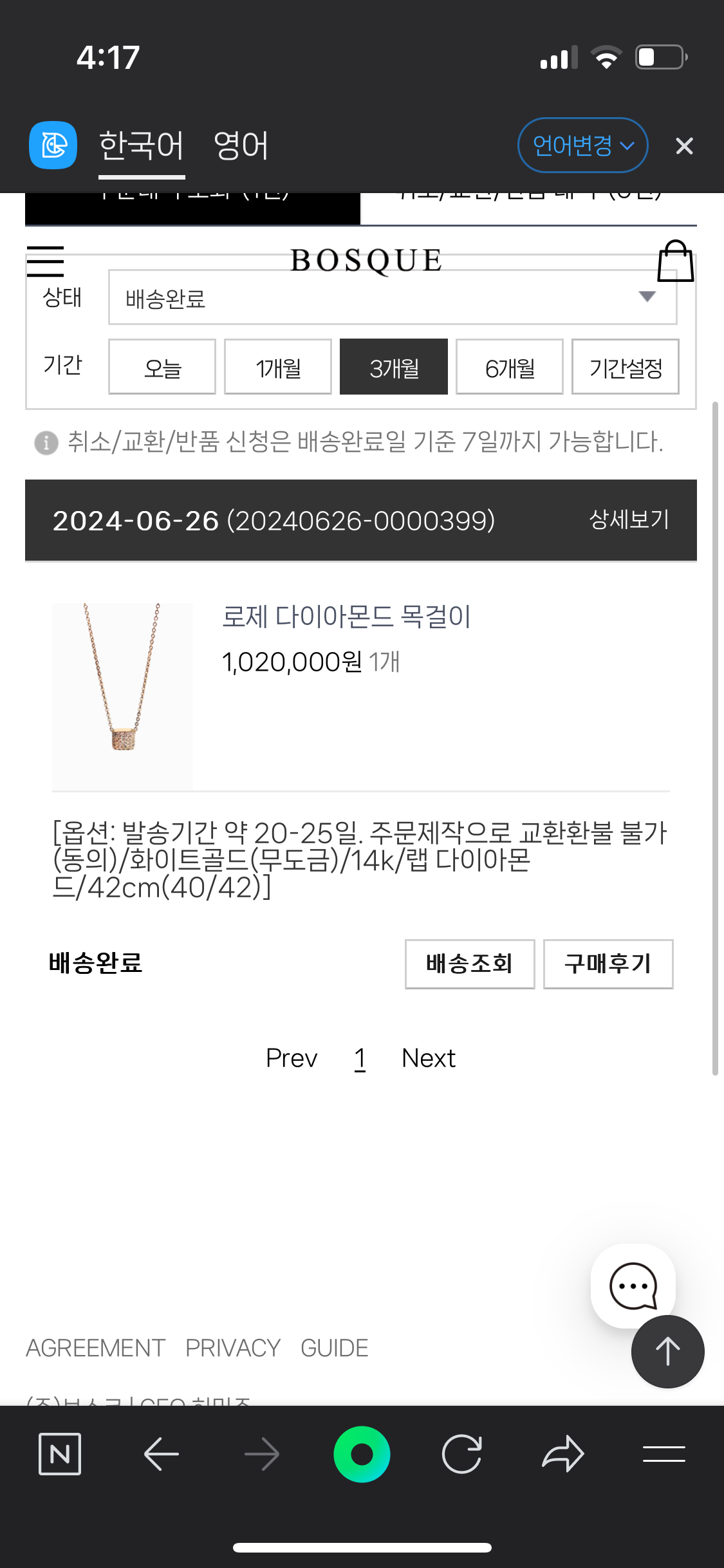Select the 오늘 period filter
The width and height of the screenshot is (724, 1568).
[x=162, y=368]
